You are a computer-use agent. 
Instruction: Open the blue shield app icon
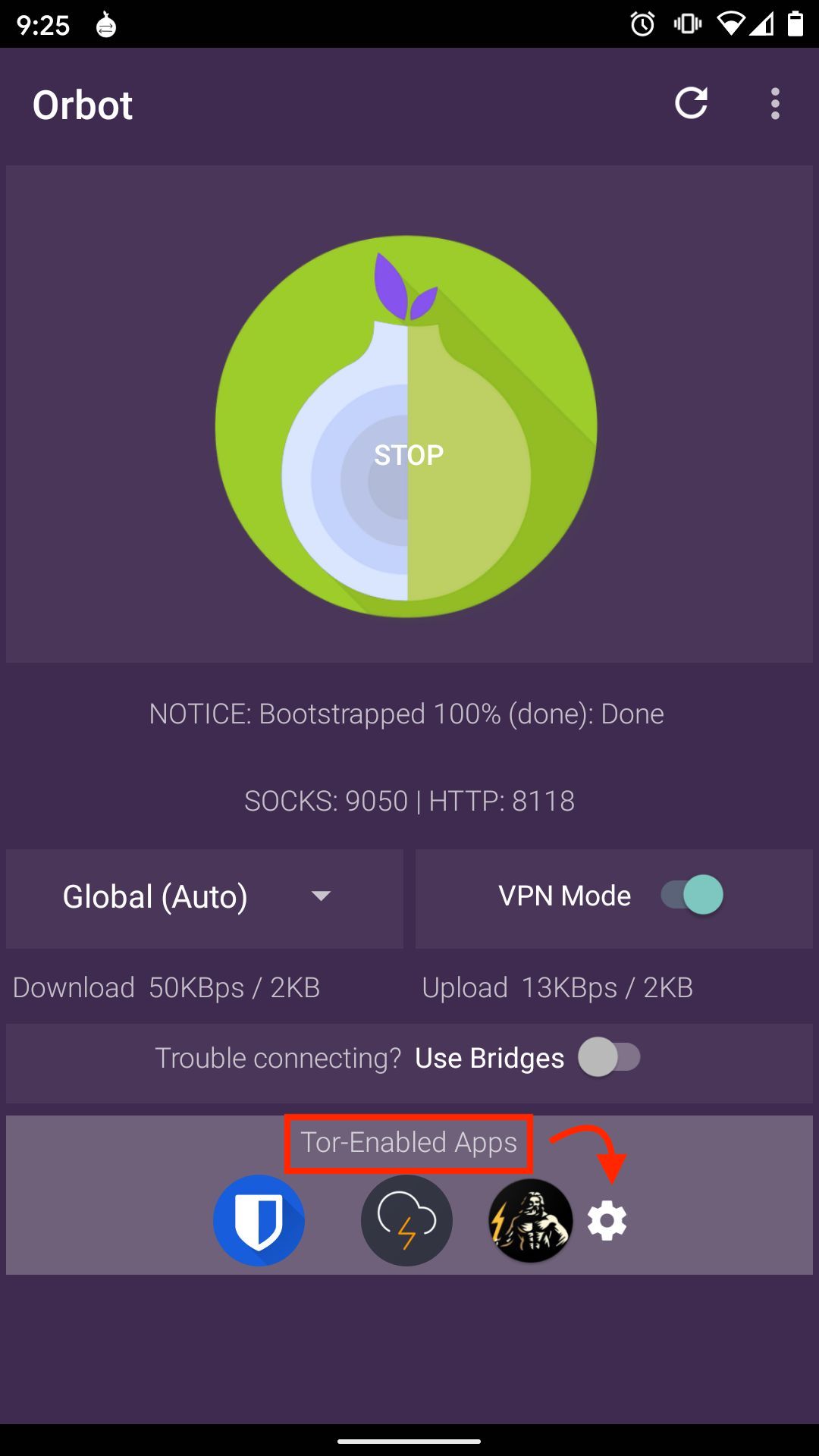(259, 1220)
